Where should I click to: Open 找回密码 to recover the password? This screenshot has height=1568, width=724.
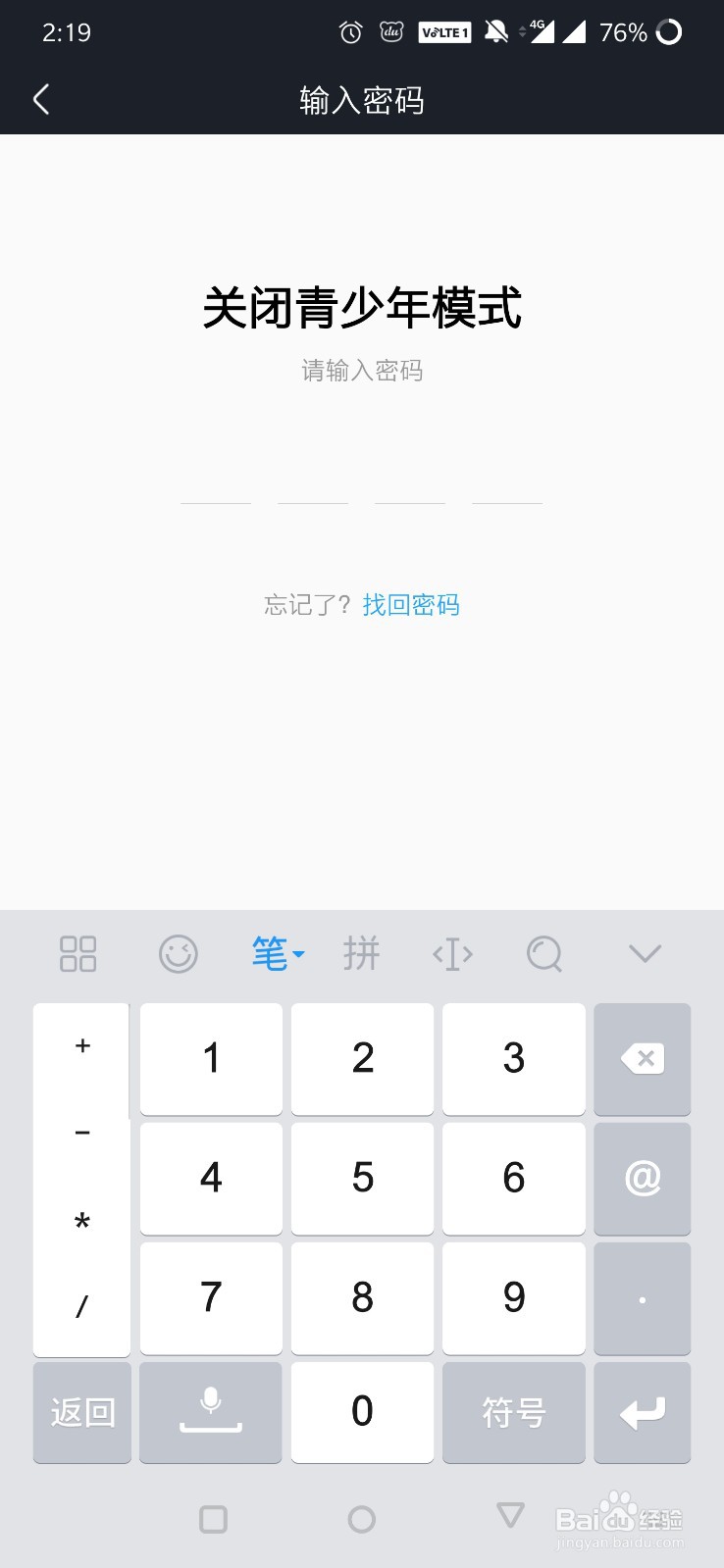pyautogui.click(x=411, y=605)
